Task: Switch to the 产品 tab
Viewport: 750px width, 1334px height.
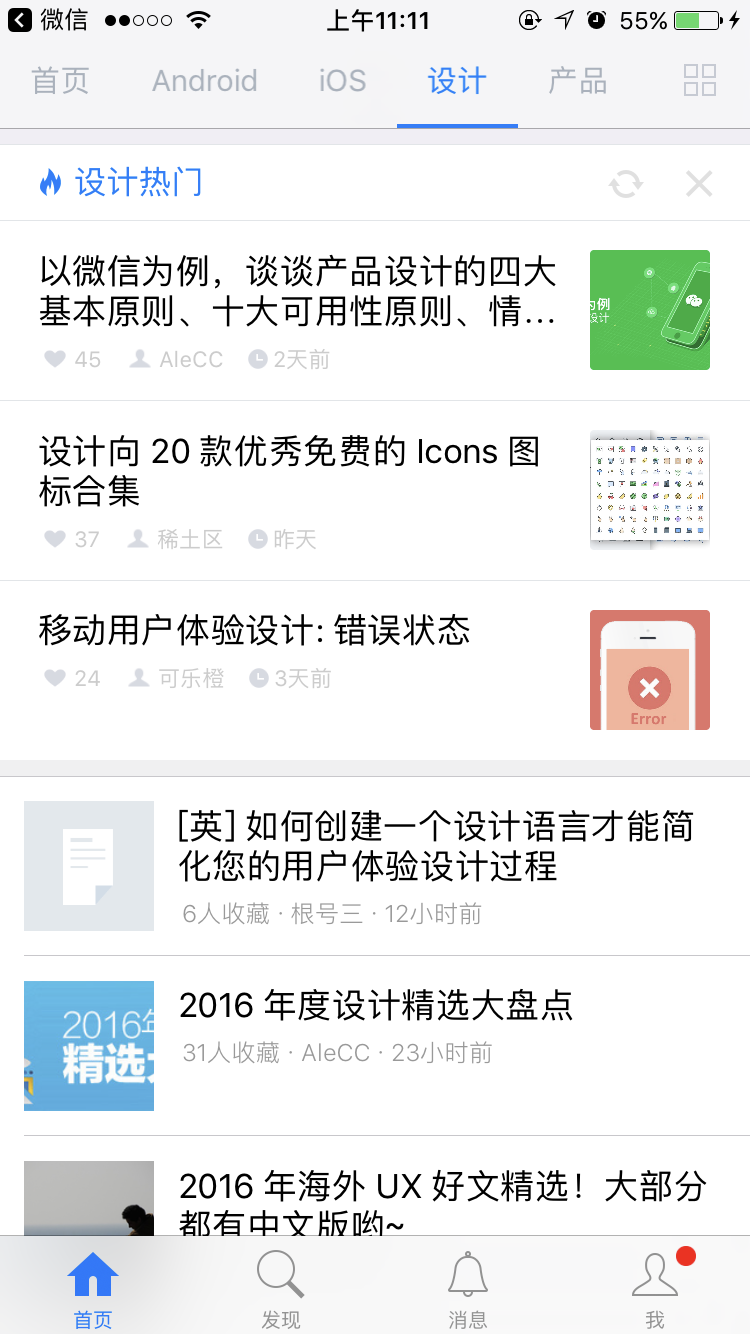Action: (x=577, y=81)
